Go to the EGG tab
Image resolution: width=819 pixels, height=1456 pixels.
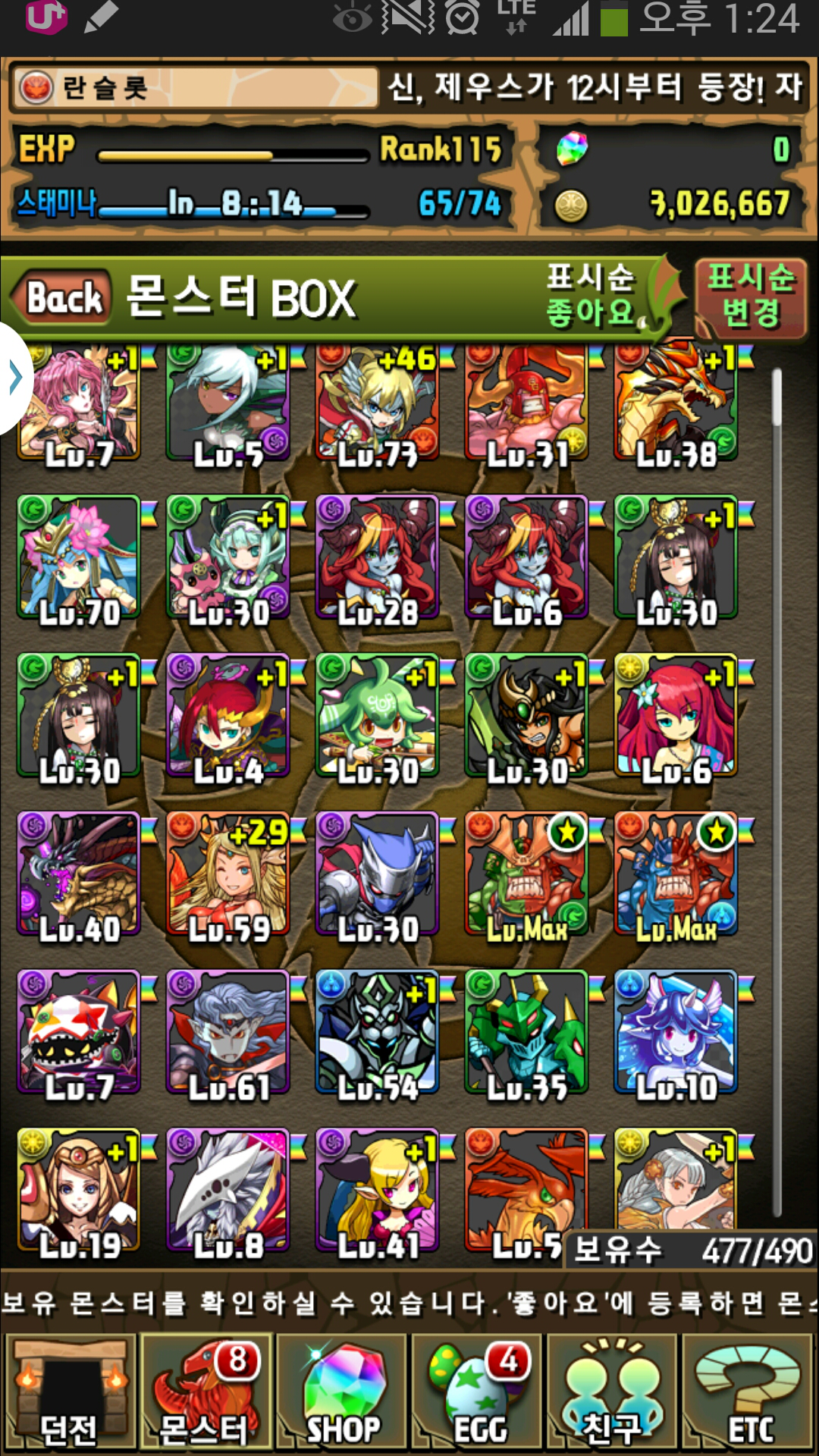pyautogui.click(x=478, y=1392)
